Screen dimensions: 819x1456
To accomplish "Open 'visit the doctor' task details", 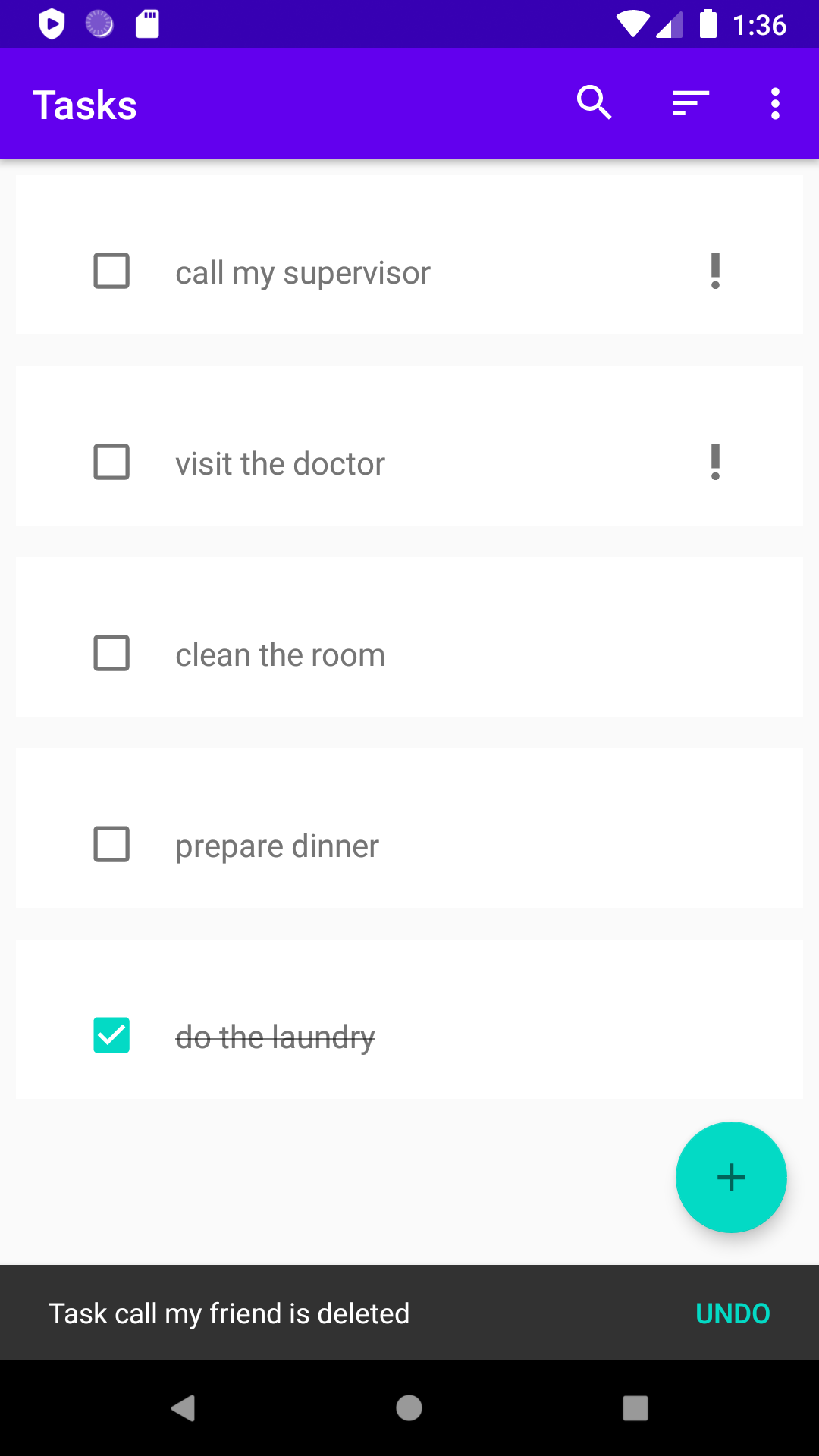I will [281, 464].
